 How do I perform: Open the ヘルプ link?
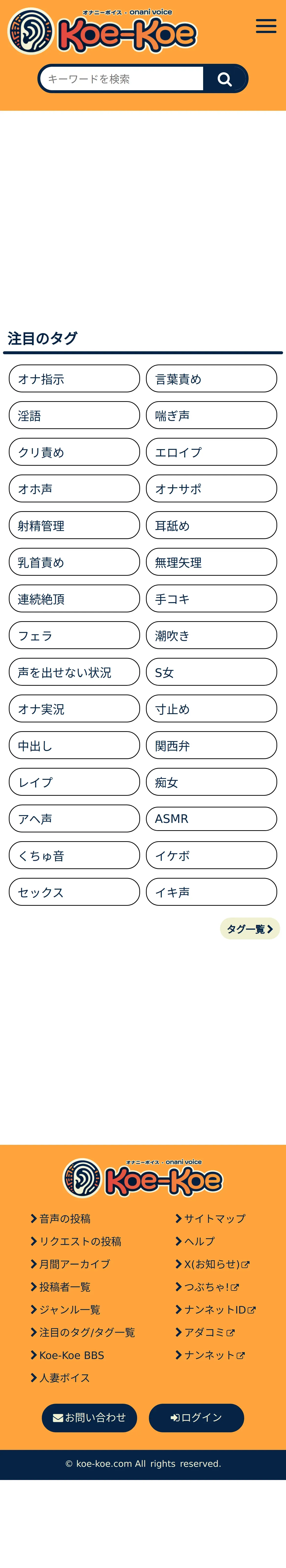click(x=199, y=1241)
